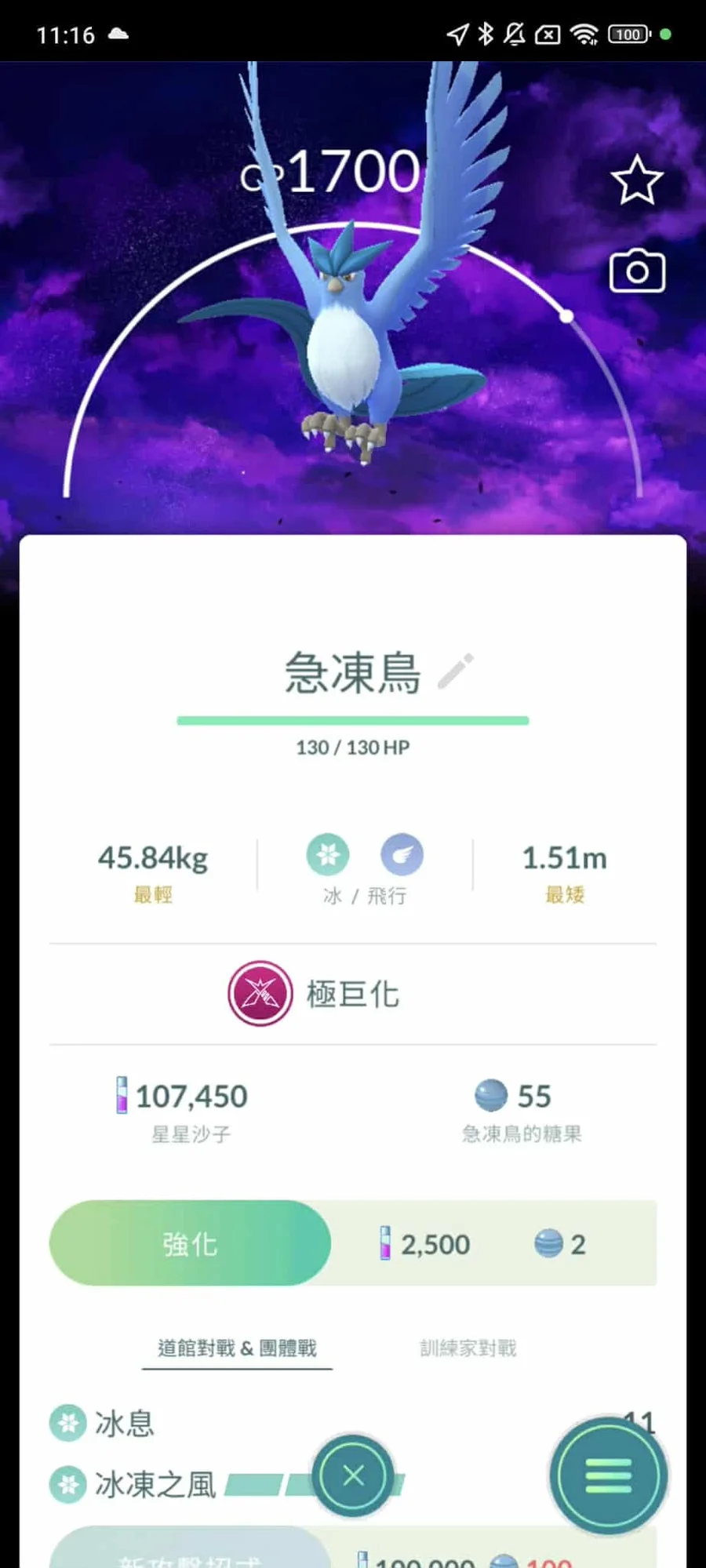Select the 道館對戰 & 團體戰 tab
Viewport: 706px width, 1568px height.
[237, 1348]
